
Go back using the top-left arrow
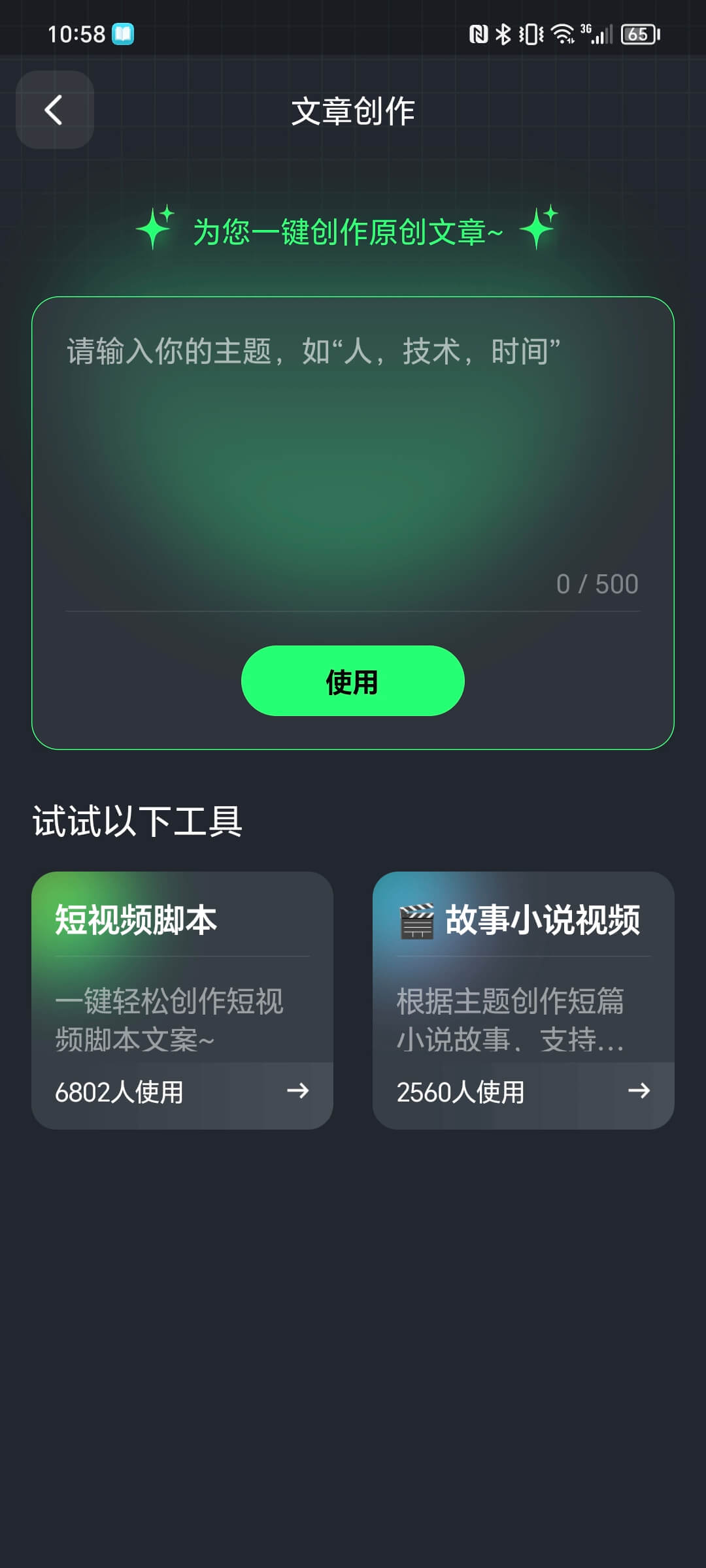coord(54,110)
